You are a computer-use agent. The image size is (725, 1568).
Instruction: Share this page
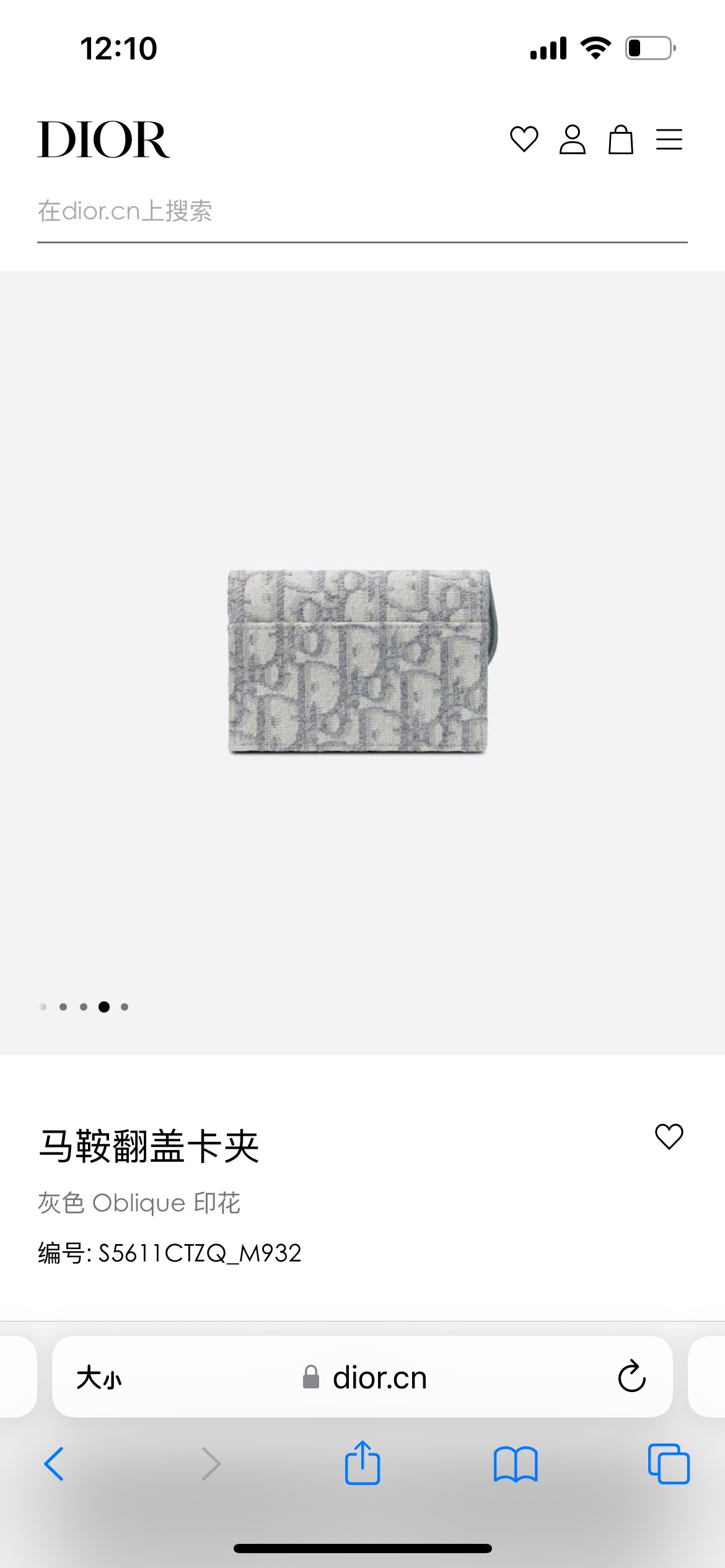click(362, 1463)
